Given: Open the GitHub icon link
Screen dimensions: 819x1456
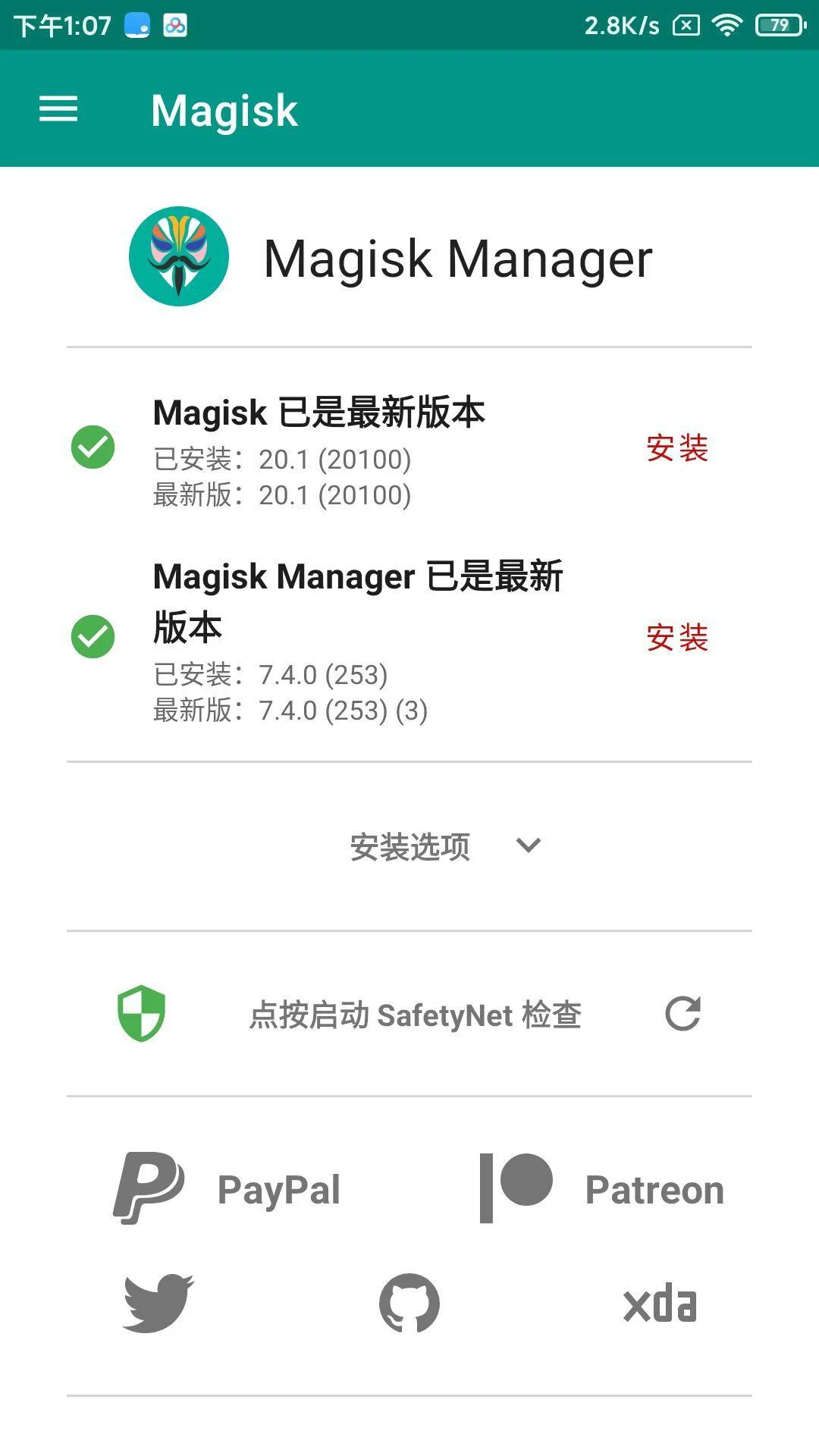Looking at the screenshot, I should (409, 1304).
